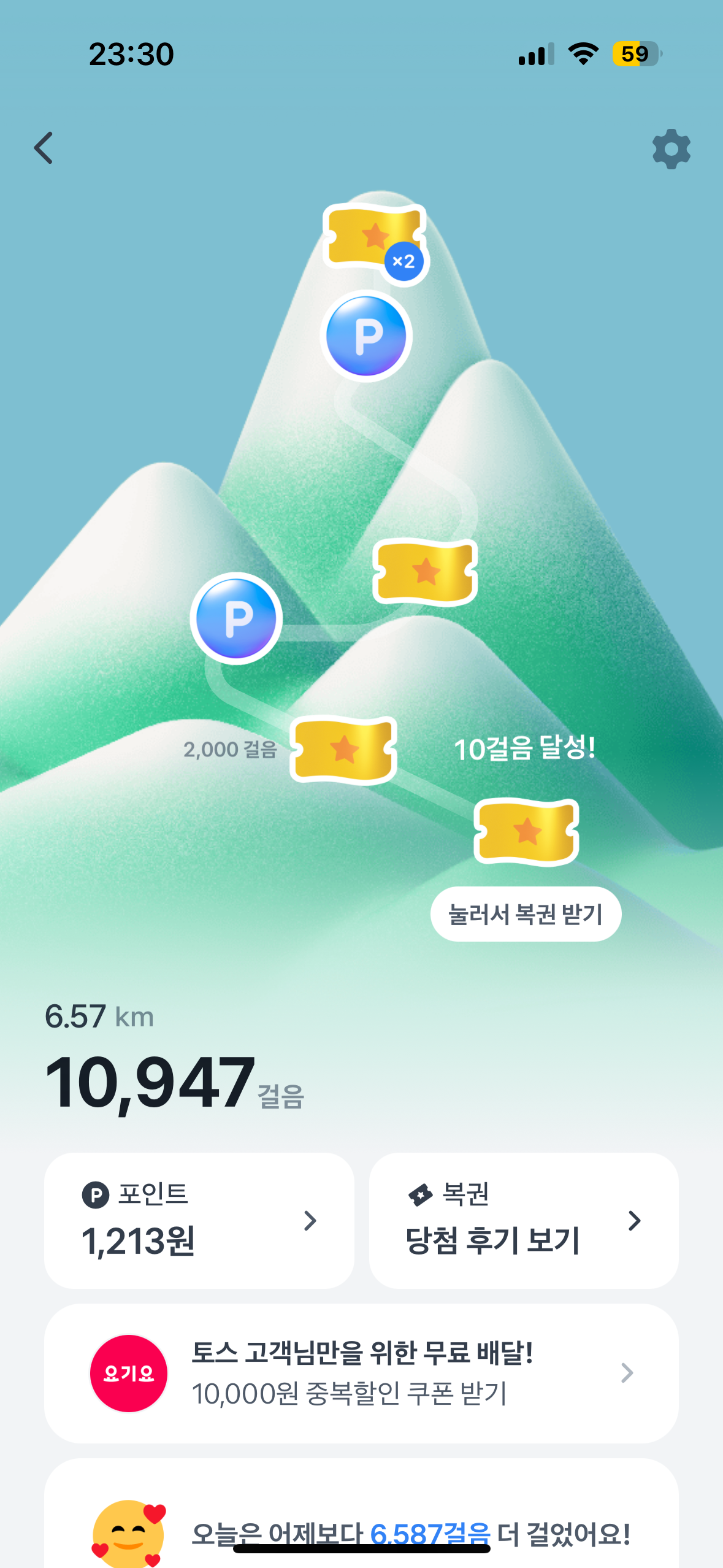Open the '어제보다 6,587걸음 더 걸었어요' card
Screen dimensions: 723x1568
[361, 1528]
